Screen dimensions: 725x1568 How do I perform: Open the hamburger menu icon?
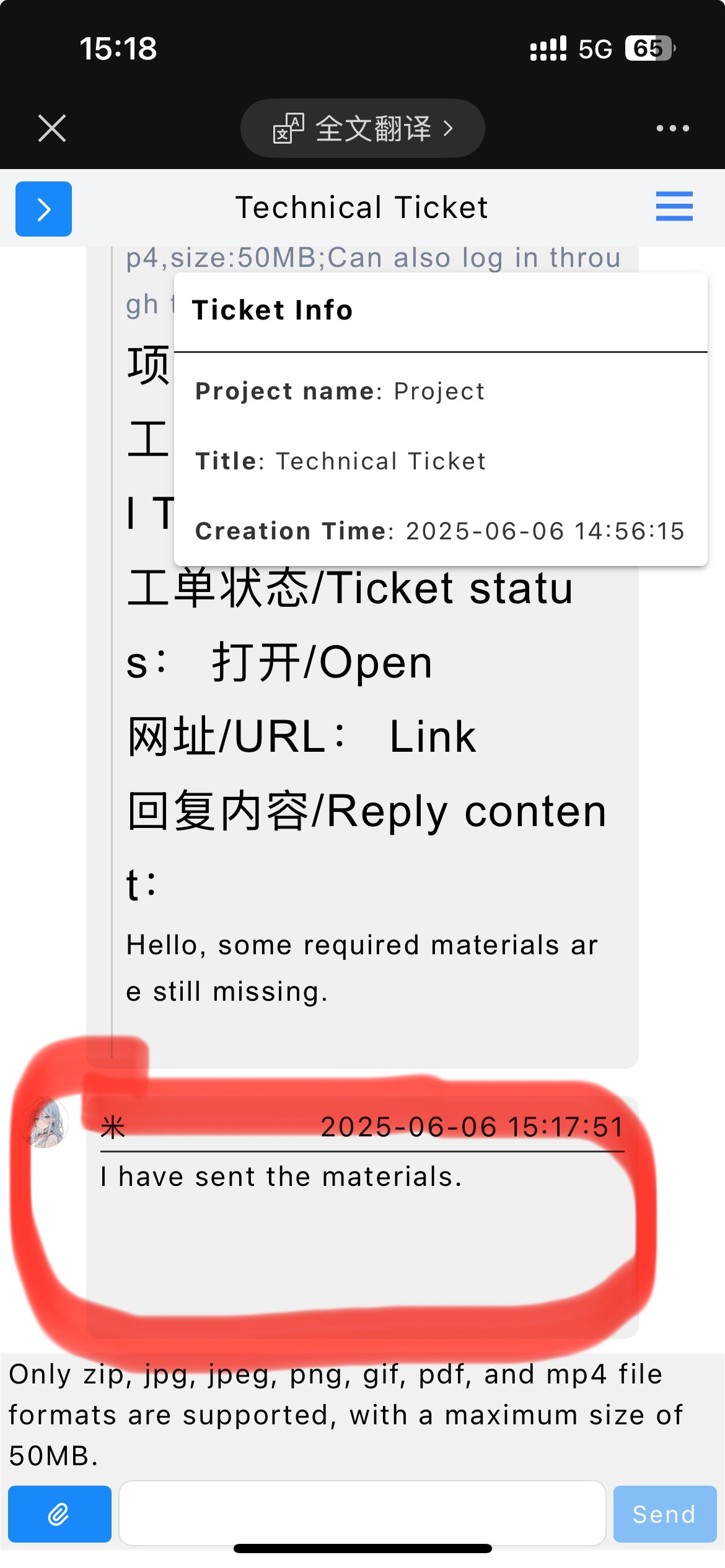674,206
